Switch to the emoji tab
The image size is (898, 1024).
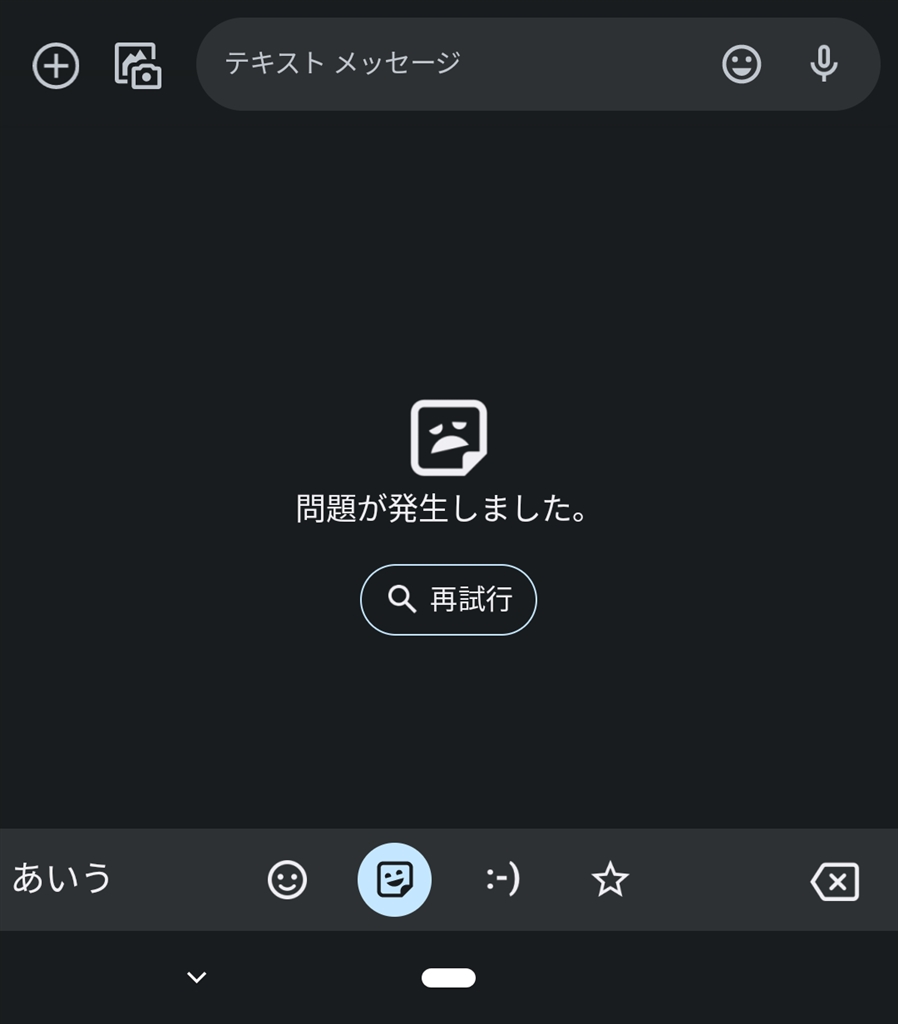coord(287,880)
